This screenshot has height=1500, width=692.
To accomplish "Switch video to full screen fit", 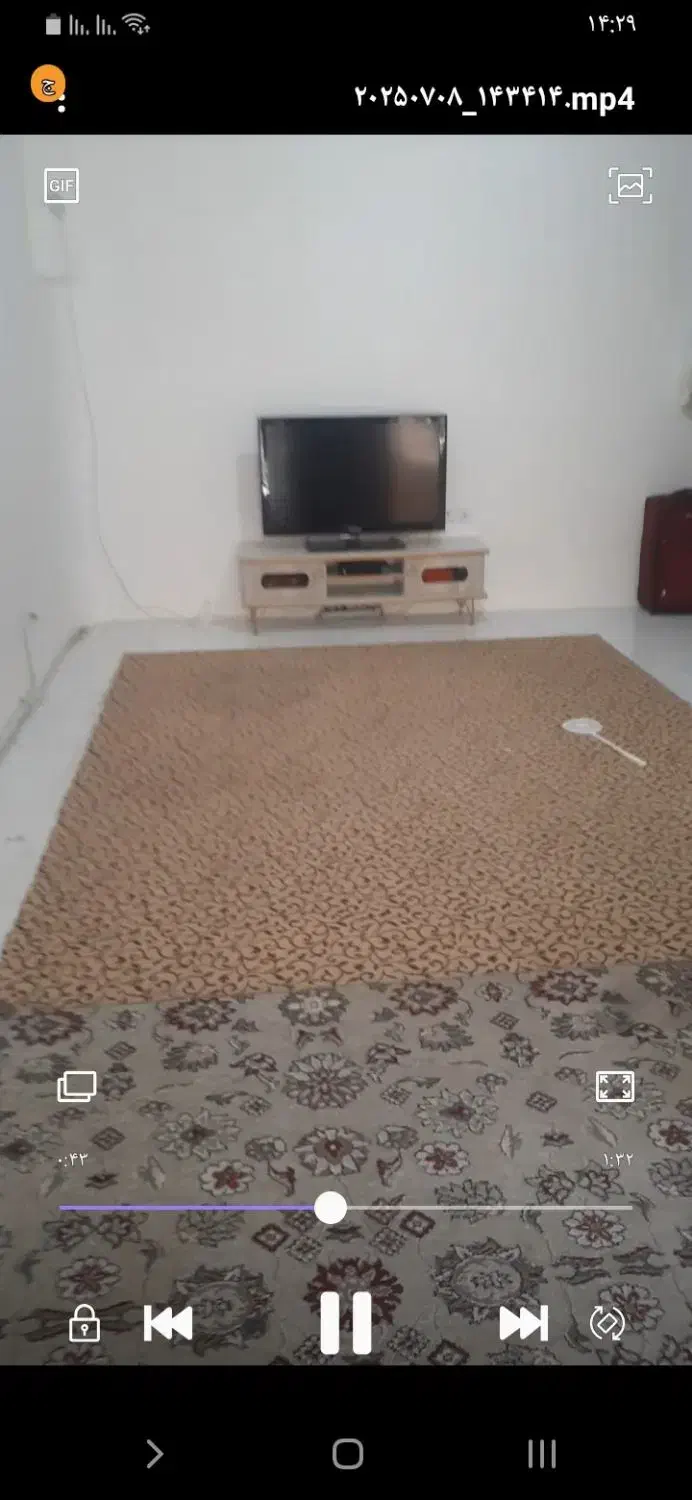I will (x=614, y=1086).
